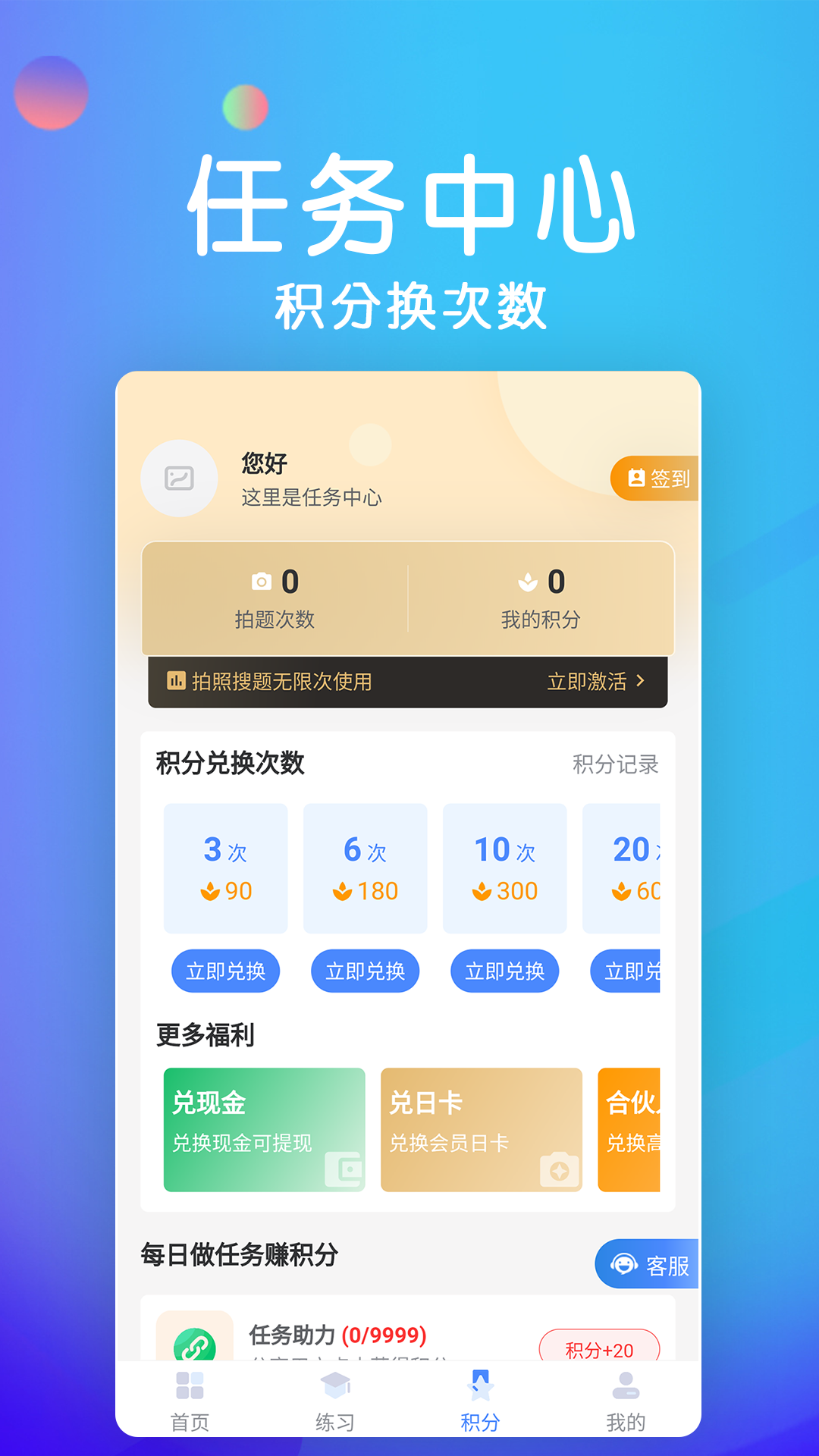Tap 立即兑换 under the 3次 card

pos(225,971)
